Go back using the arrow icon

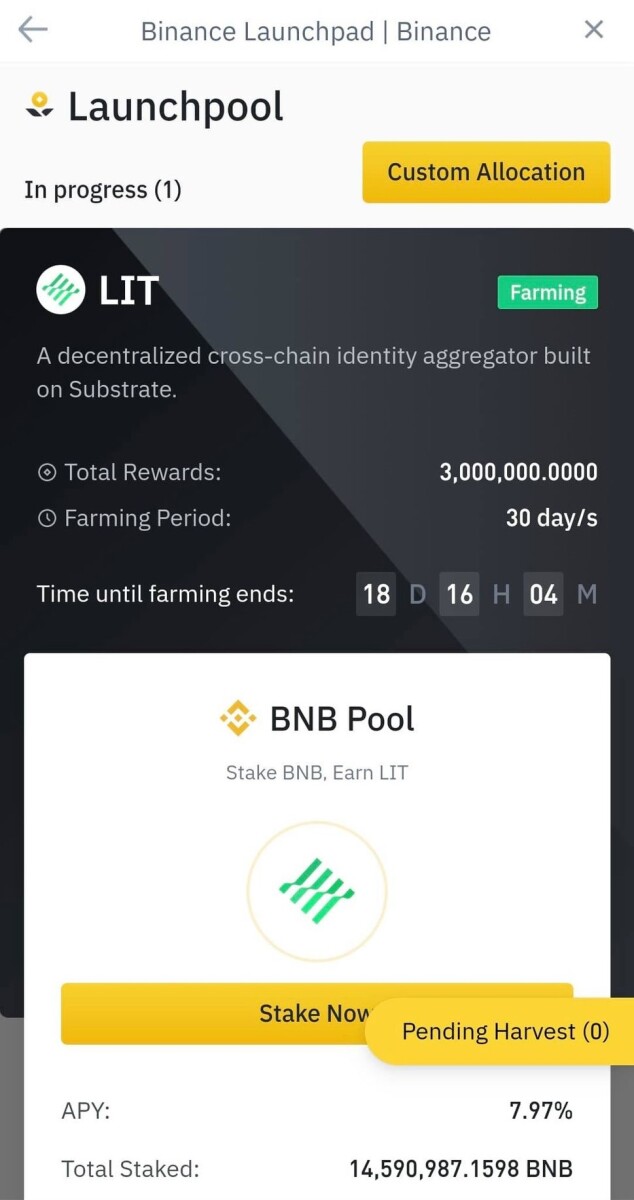click(x=33, y=30)
